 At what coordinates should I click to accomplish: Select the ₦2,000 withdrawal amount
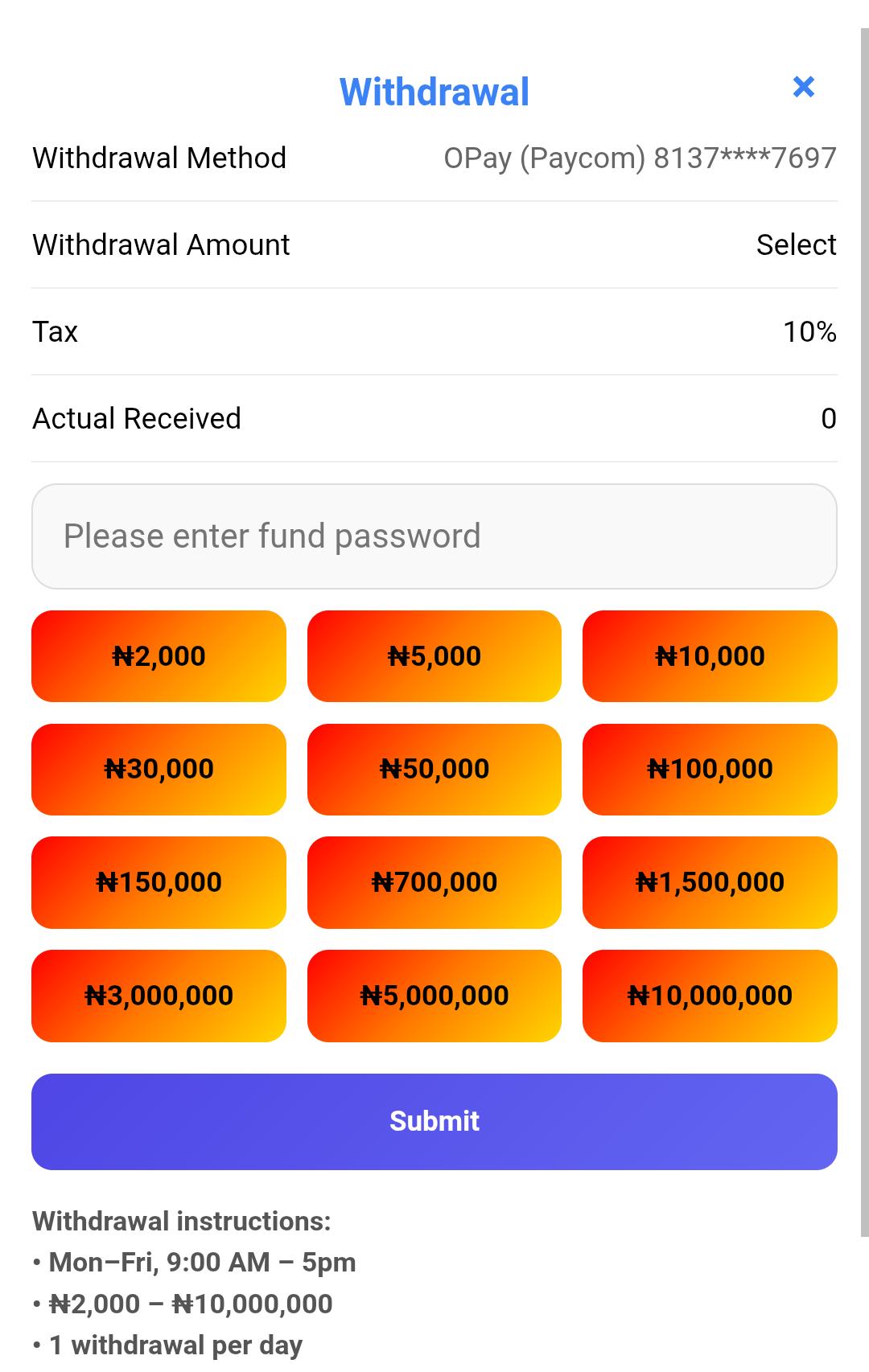(158, 655)
